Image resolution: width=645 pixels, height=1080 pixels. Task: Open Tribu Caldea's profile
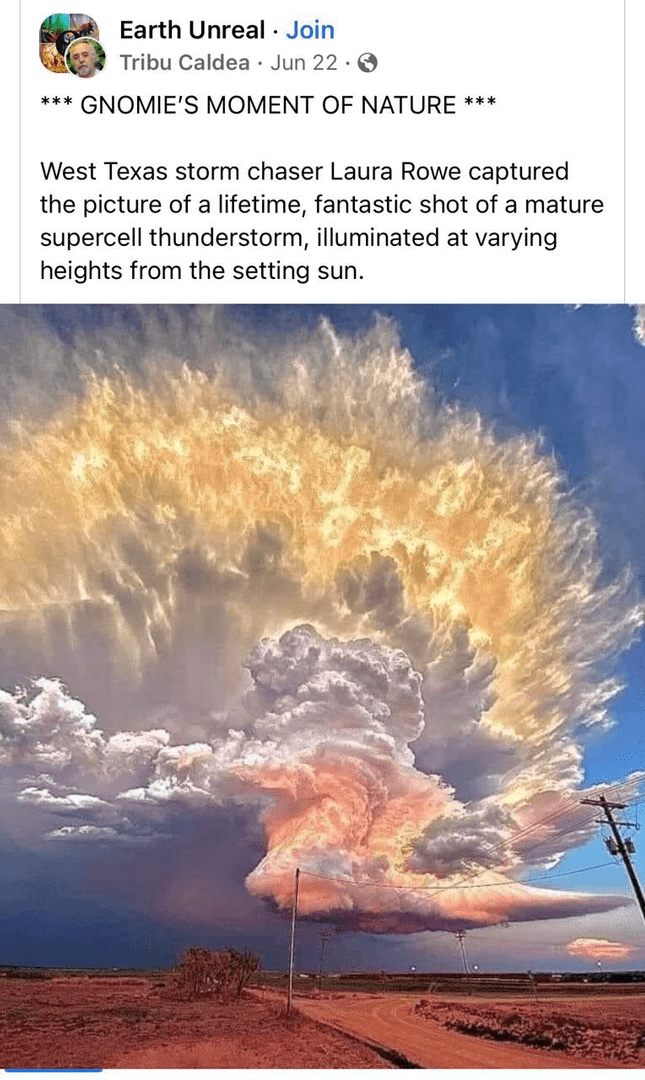pyautogui.click(x=184, y=63)
